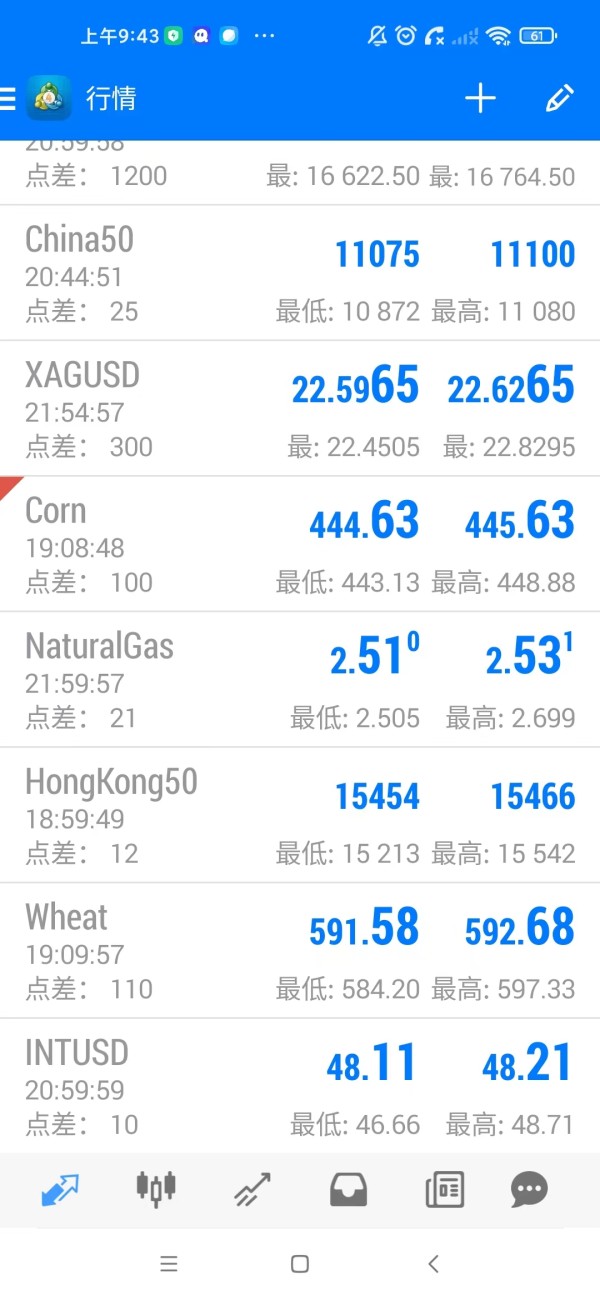Open the China50 quote row
This screenshot has width=600, height=1300.
[x=300, y=273]
